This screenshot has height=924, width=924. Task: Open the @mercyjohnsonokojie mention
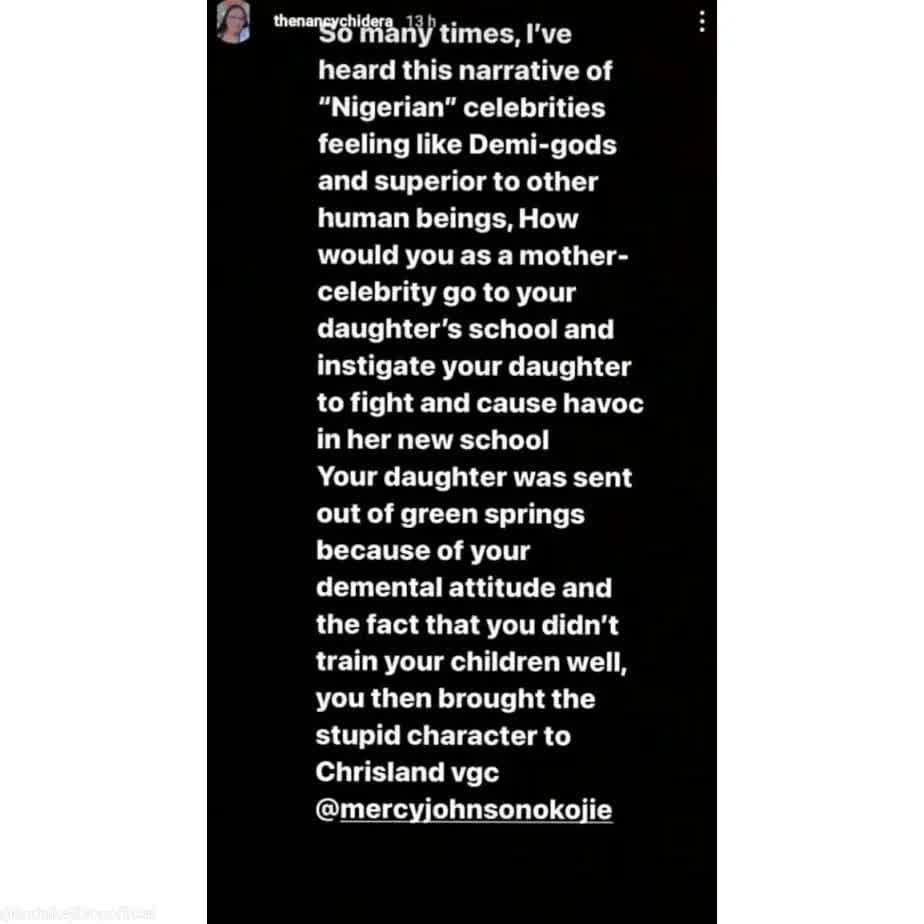point(464,808)
